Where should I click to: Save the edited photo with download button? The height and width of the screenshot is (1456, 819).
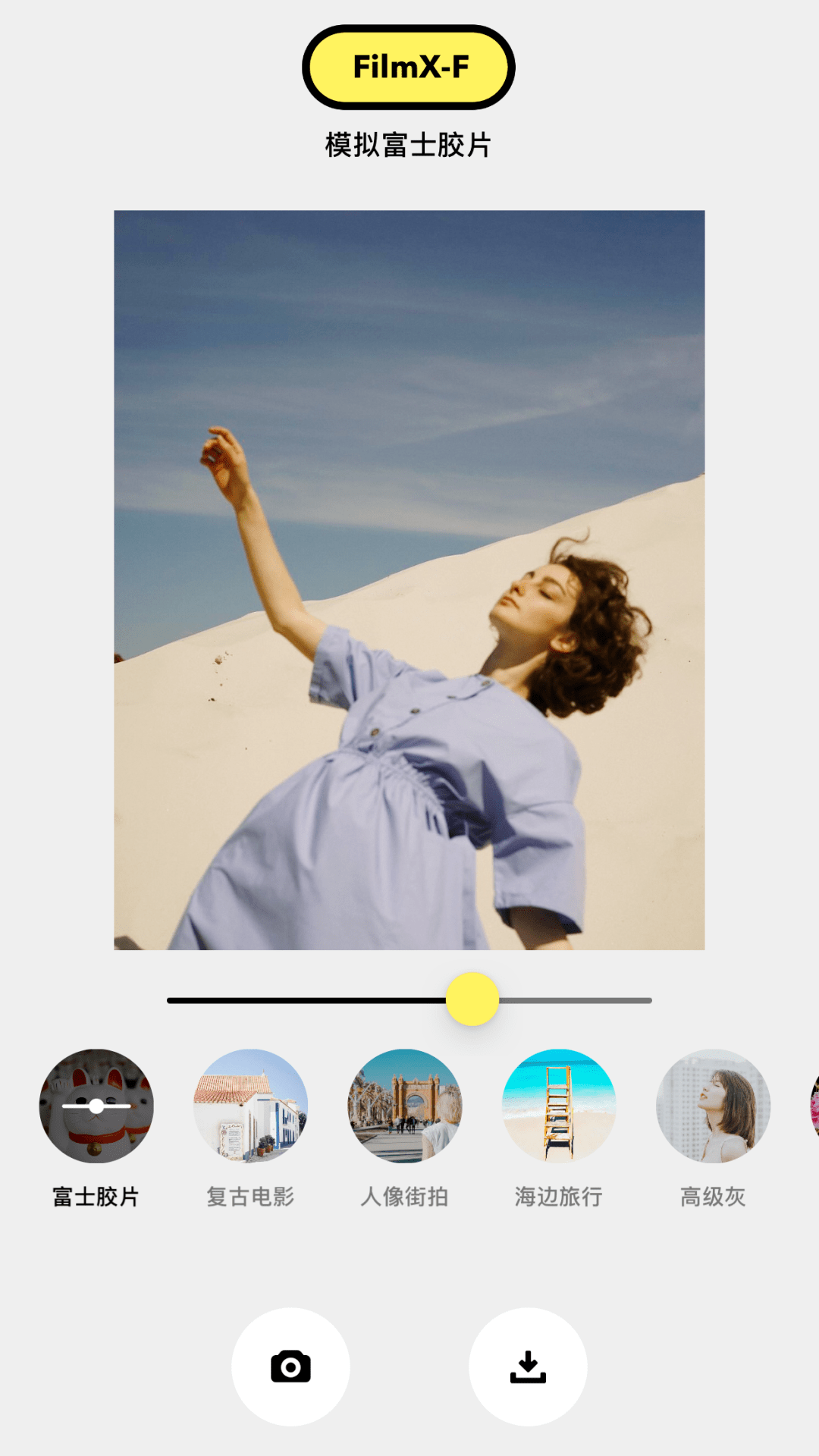coord(528,1367)
